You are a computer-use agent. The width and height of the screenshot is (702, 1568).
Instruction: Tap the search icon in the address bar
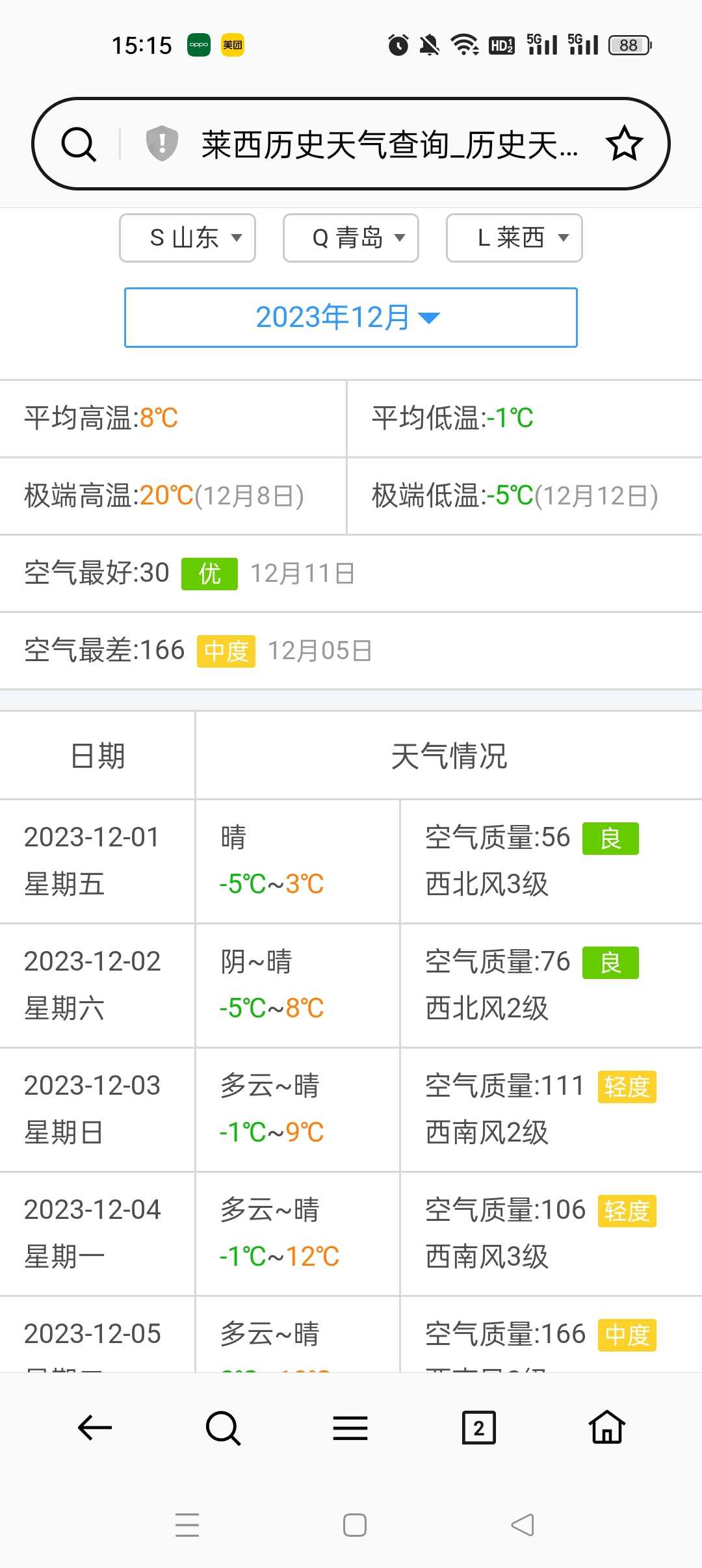[x=79, y=144]
